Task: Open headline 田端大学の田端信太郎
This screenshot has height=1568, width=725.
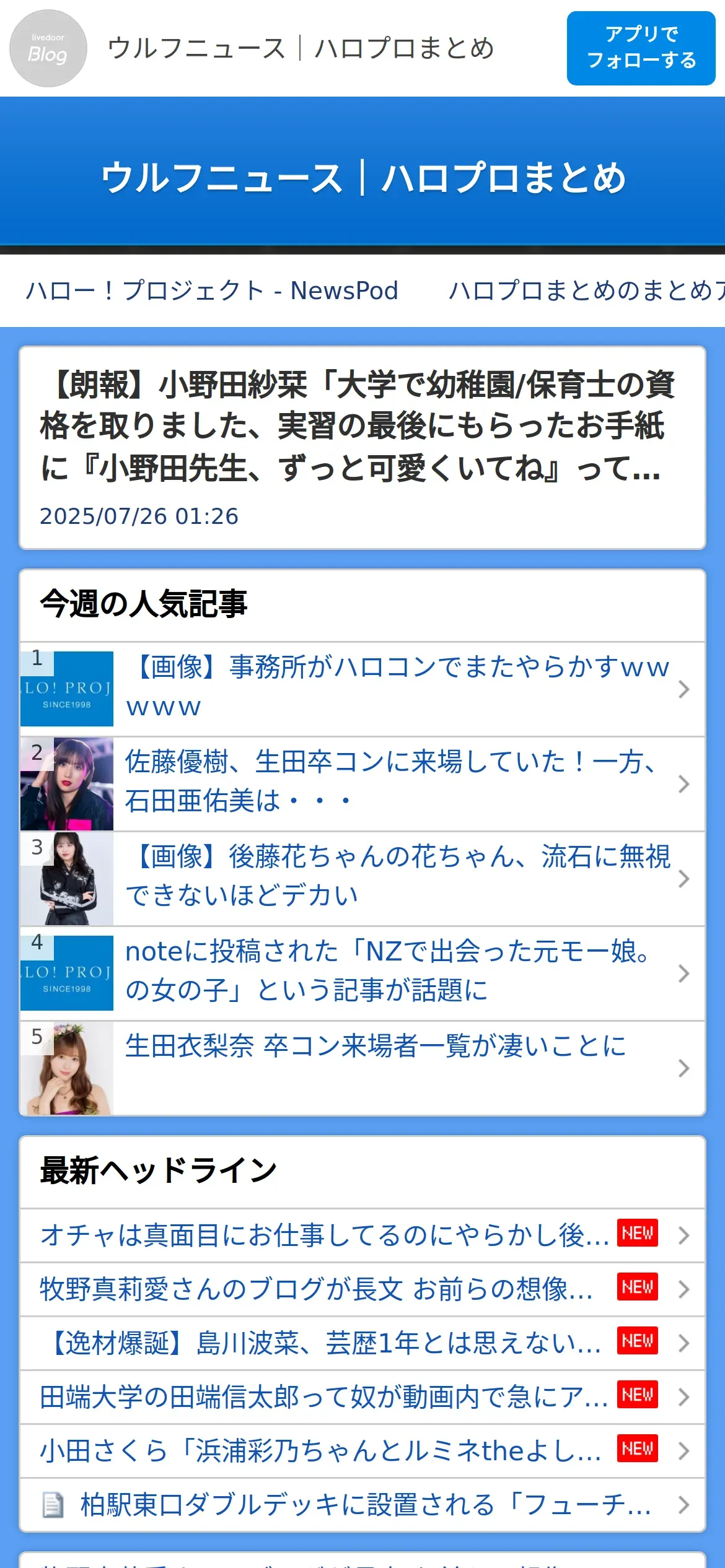Action: tap(362, 1396)
